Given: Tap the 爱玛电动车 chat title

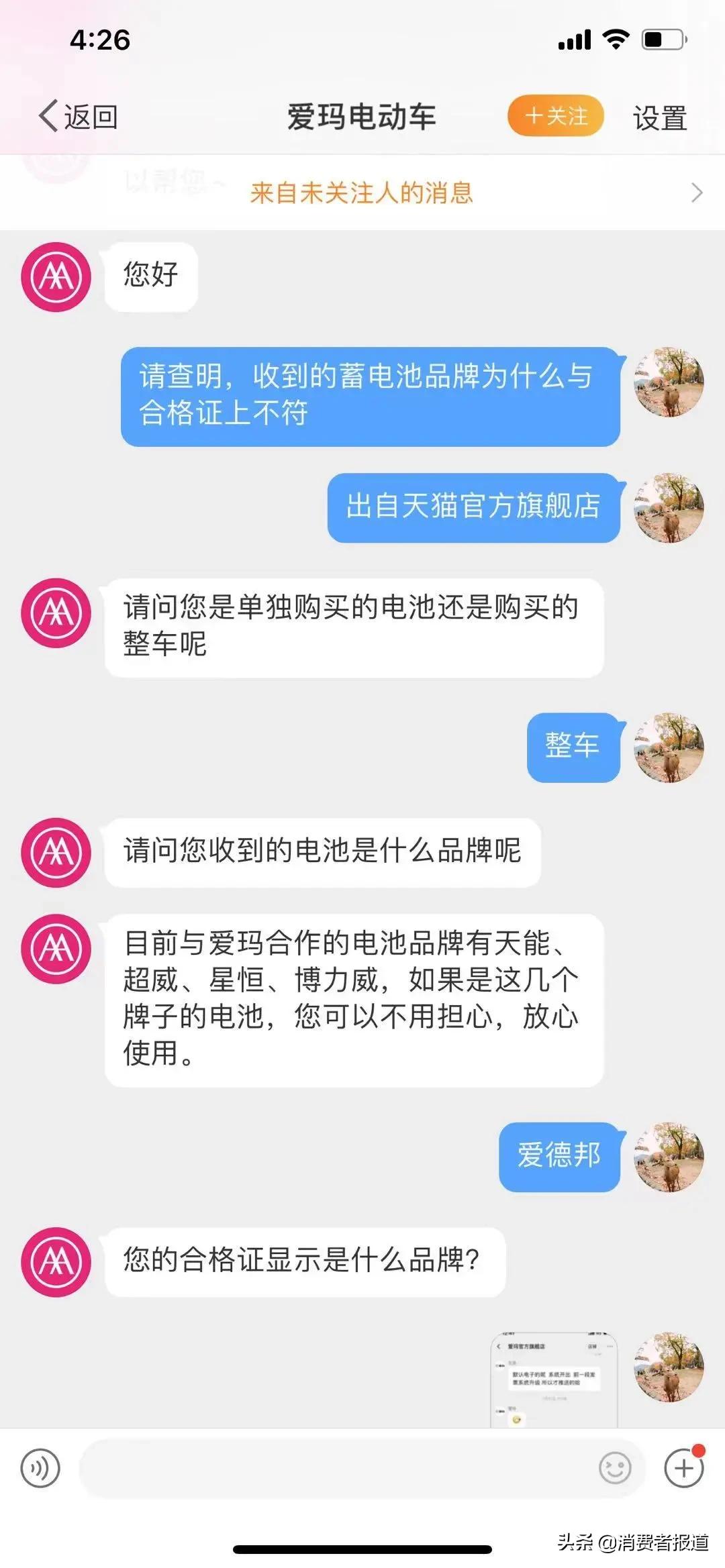Looking at the screenshot, I should tap(362, 115).
